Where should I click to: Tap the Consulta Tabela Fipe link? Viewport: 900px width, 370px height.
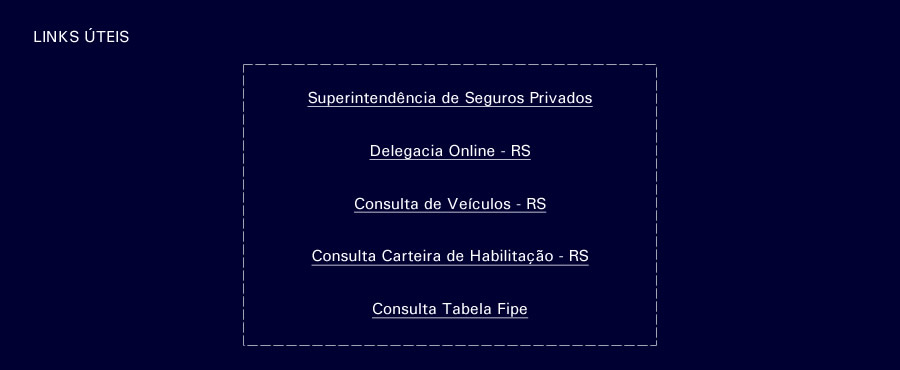pos(450,309)
